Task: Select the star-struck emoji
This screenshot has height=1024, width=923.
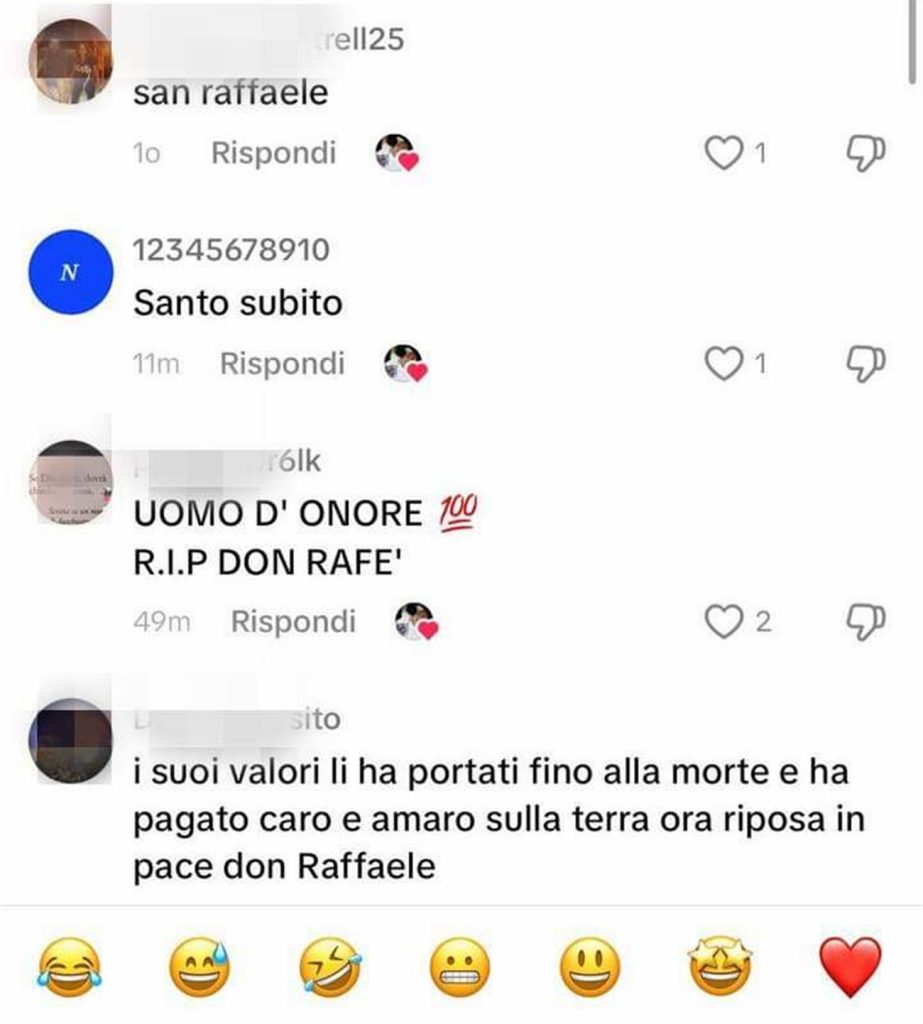Action: pyautogui.click(x=720, y=968)
